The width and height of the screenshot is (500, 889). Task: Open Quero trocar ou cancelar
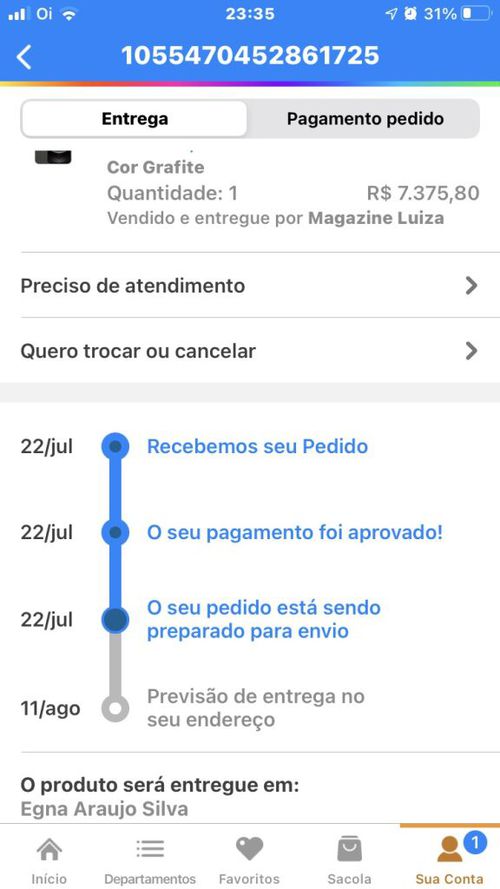point(250,351)
